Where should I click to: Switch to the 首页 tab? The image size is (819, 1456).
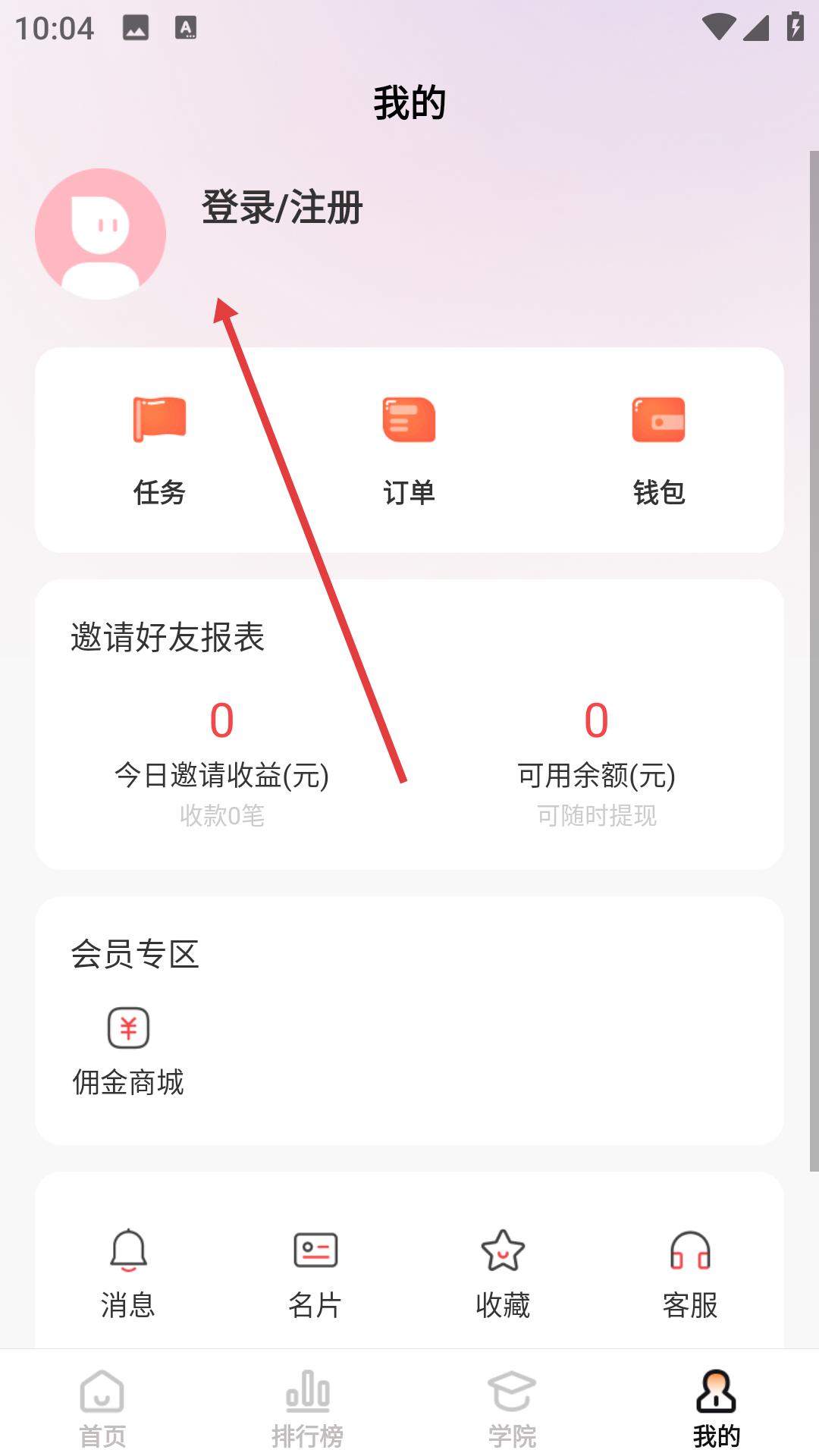pos(102,1407)
